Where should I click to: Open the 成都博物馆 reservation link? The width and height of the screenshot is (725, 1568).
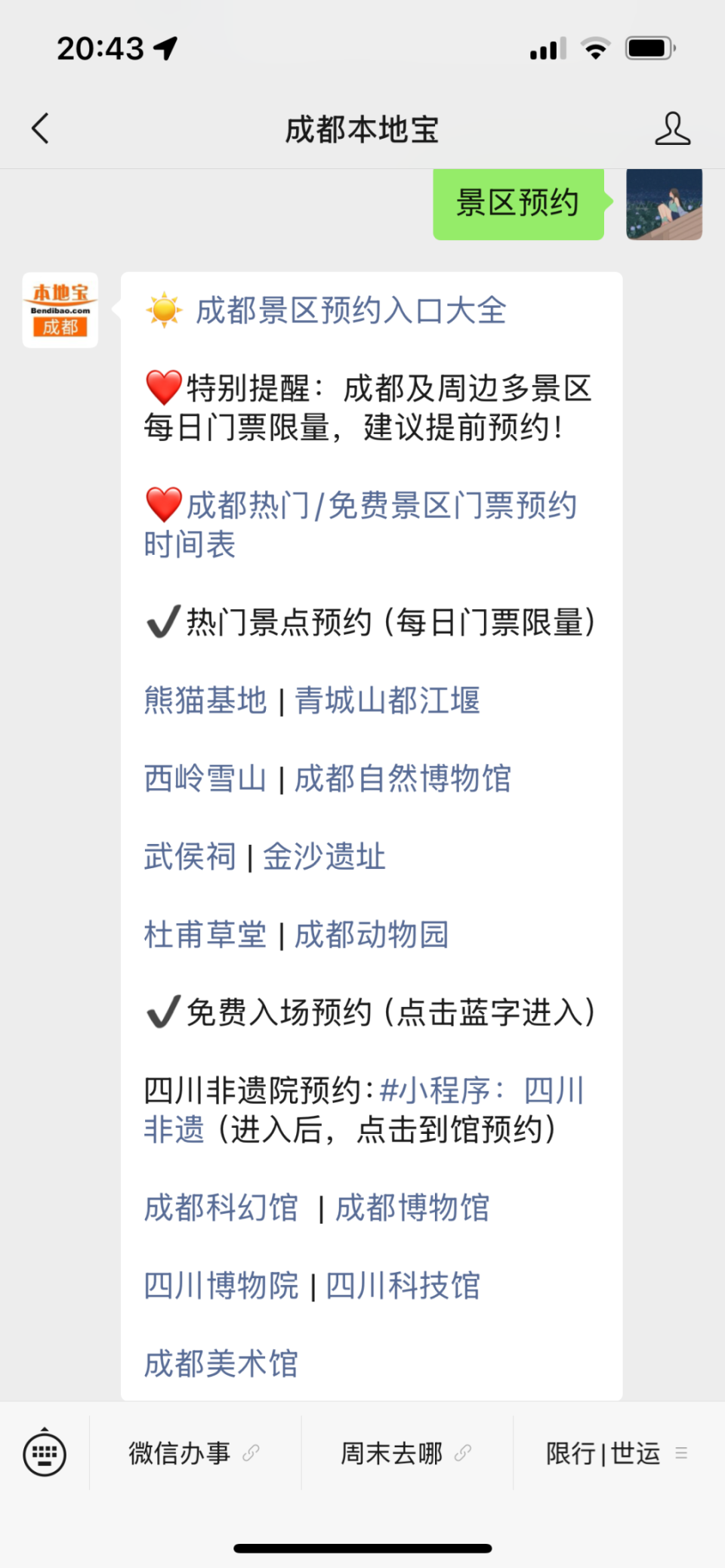point(412,1208)
